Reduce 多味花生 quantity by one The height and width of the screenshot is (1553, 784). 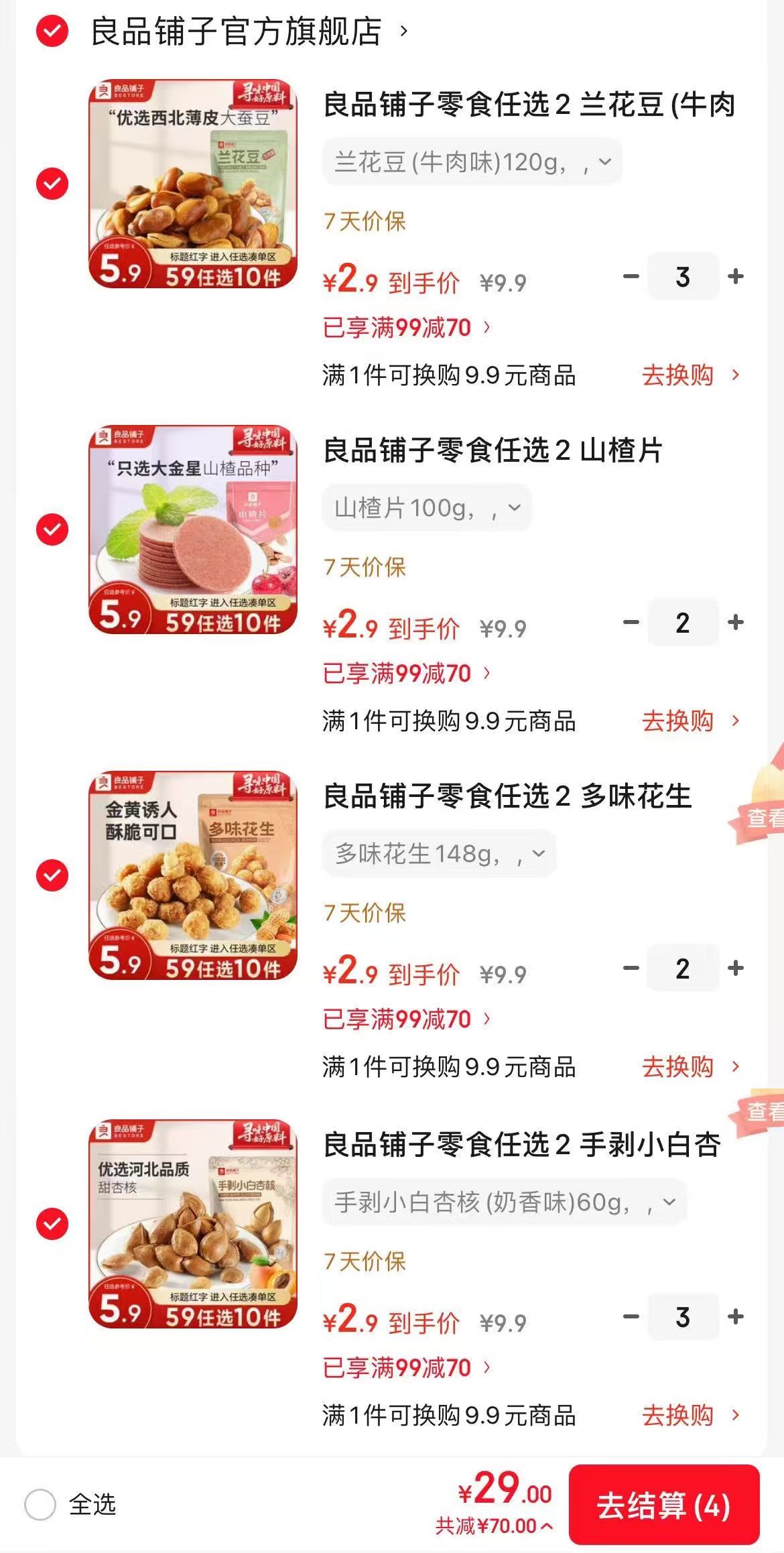tap(631, 968)
